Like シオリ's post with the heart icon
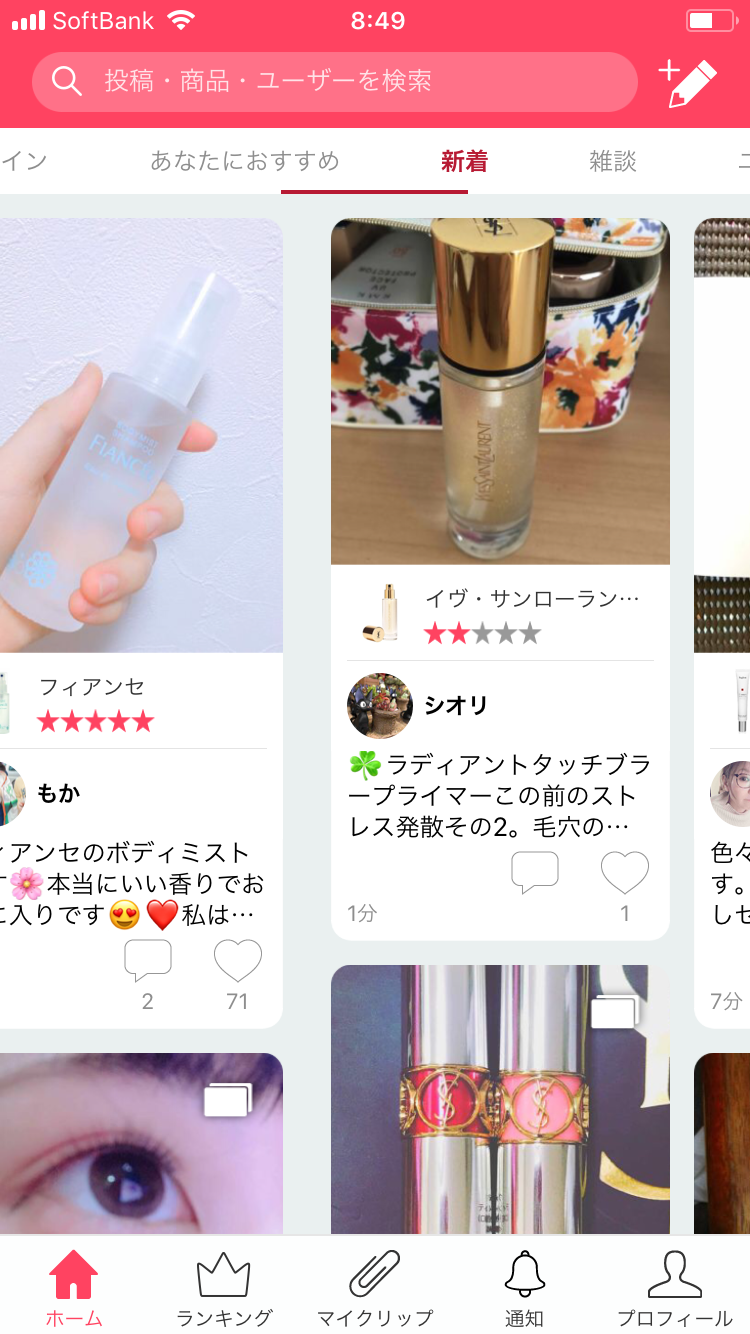 625,873
